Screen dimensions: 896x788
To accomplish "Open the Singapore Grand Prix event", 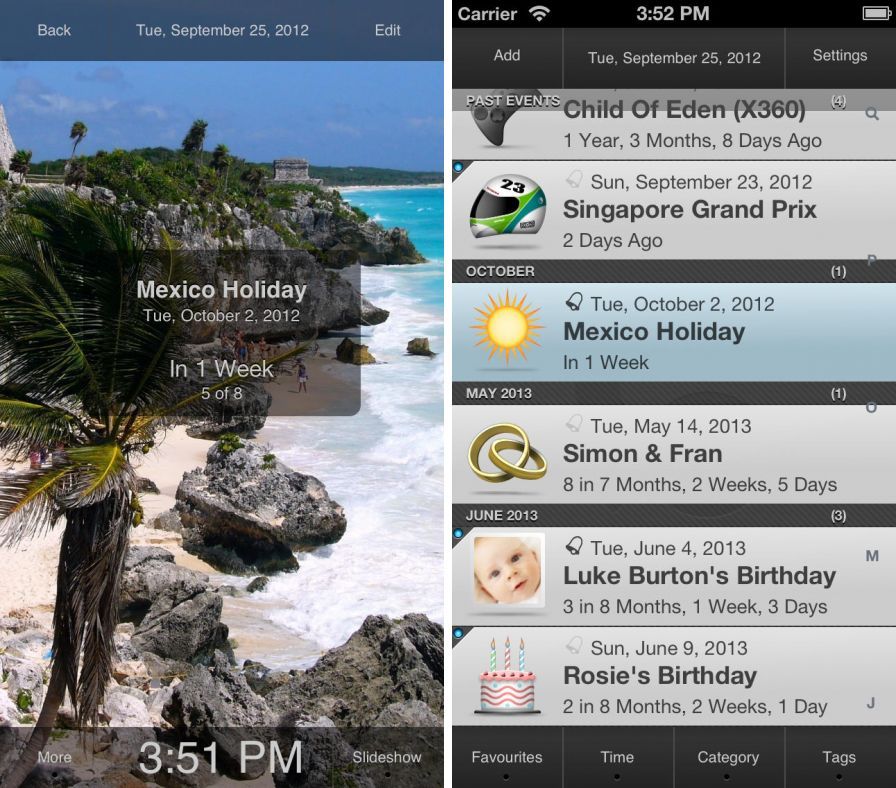I will (x=660, y=211).
